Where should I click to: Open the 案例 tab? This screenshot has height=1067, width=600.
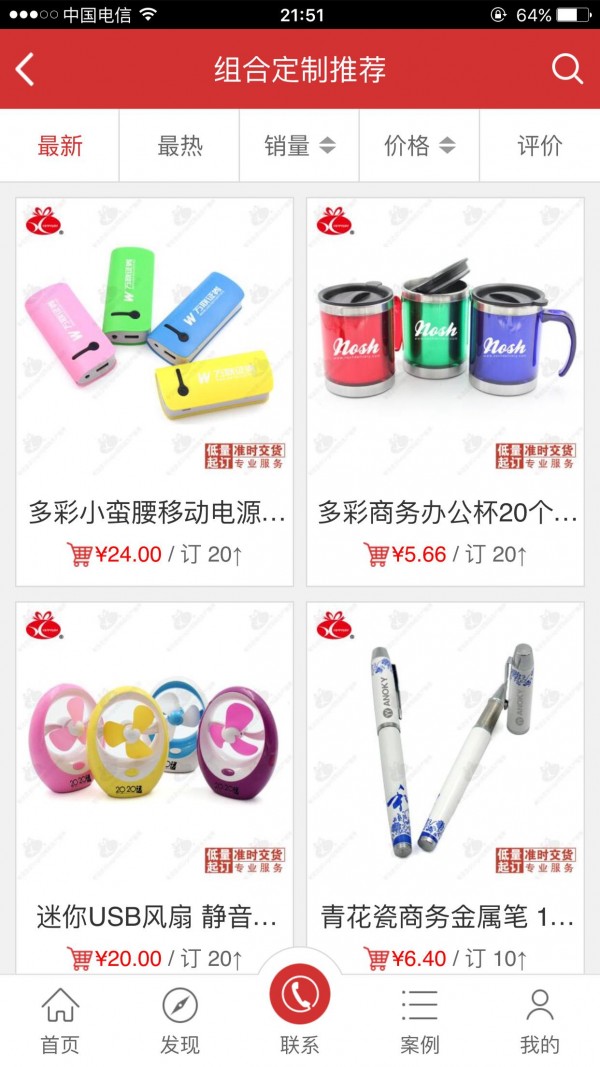(420, 1020)
